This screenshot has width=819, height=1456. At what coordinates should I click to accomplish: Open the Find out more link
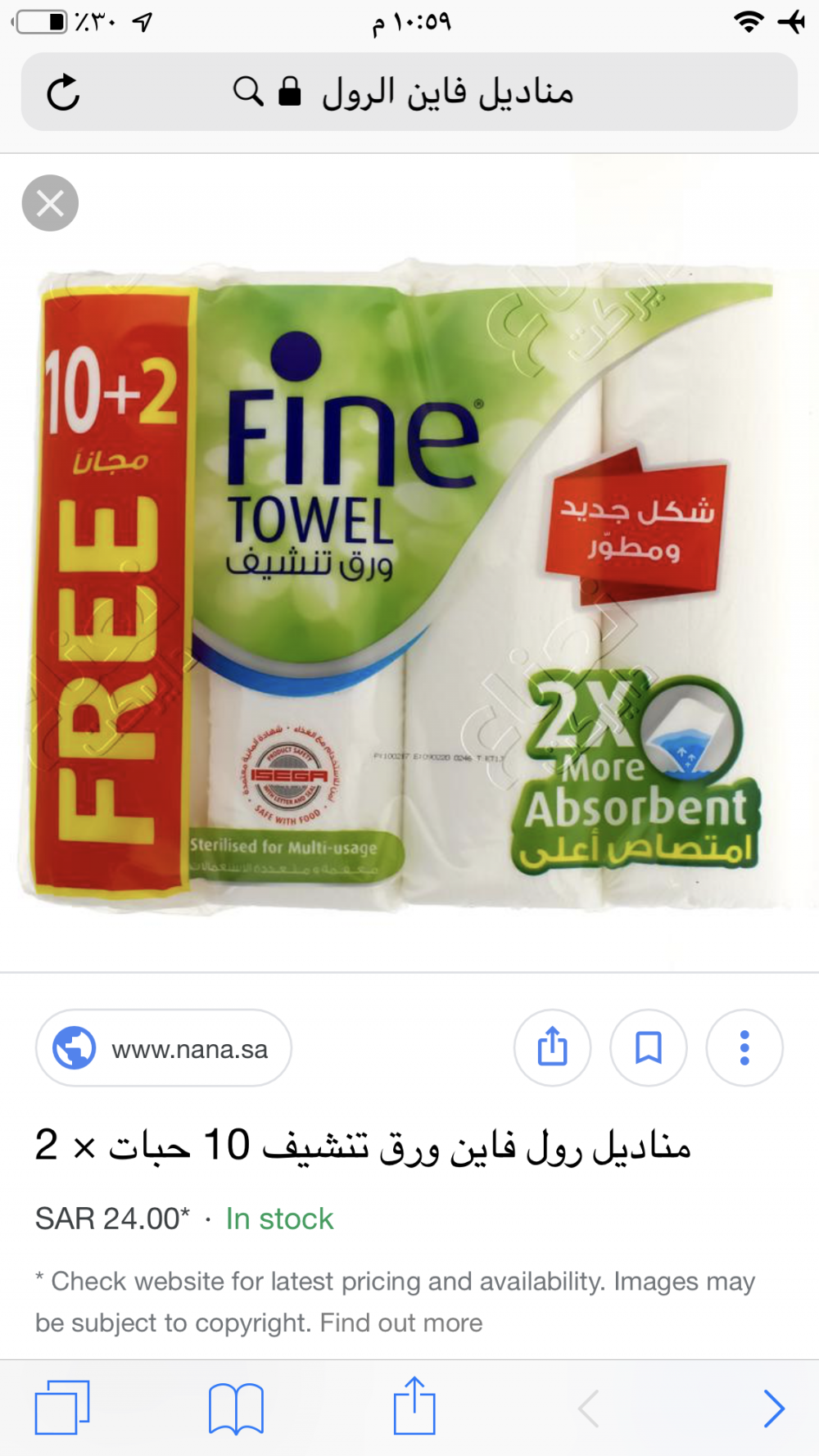[x=400, y=1323]
